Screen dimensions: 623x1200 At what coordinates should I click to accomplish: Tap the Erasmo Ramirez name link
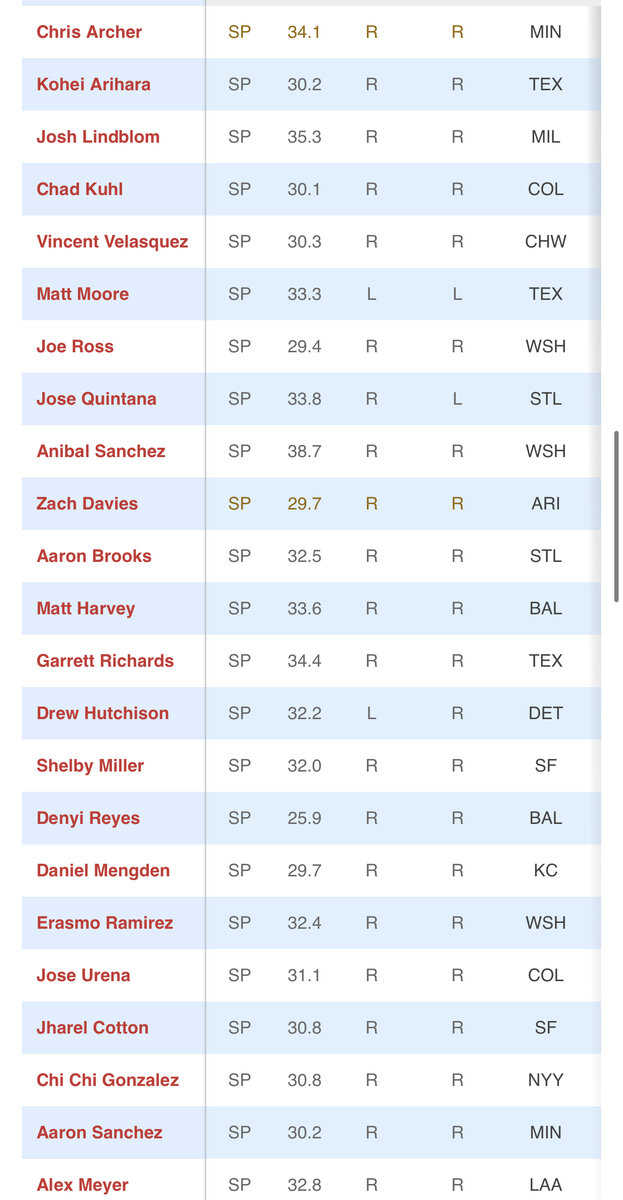click(105, 923)
